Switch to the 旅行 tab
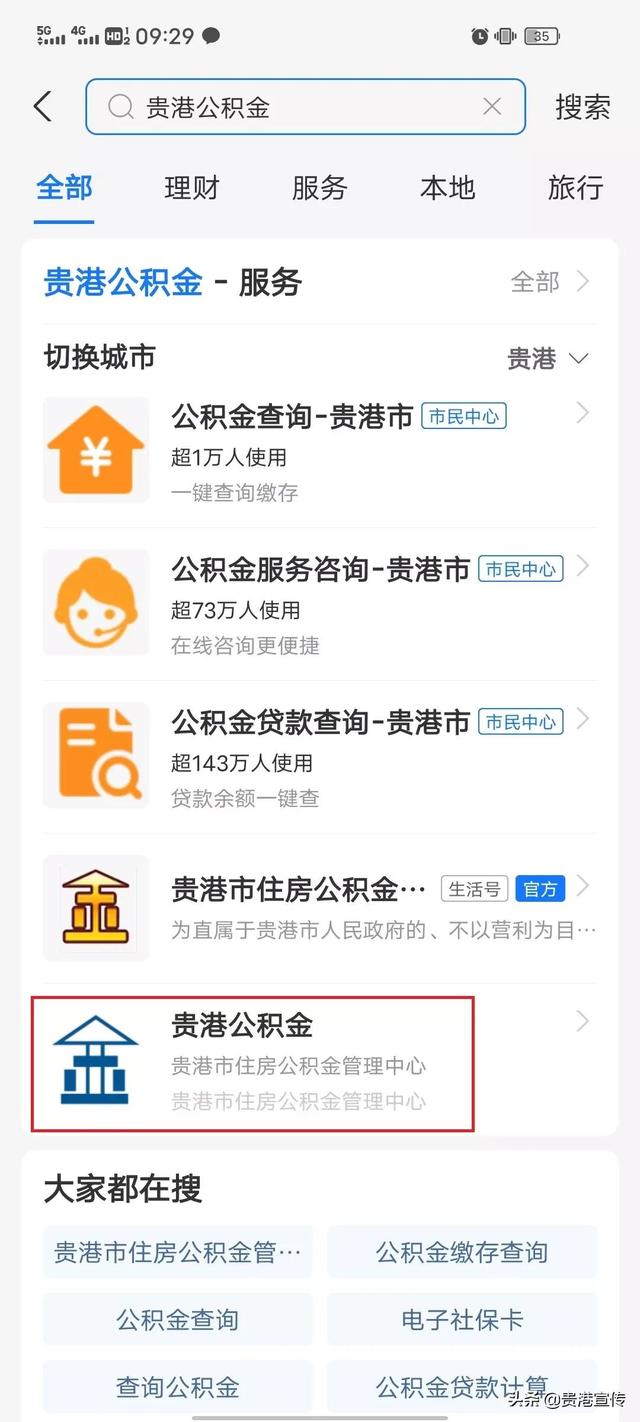 tap(575, 188)
